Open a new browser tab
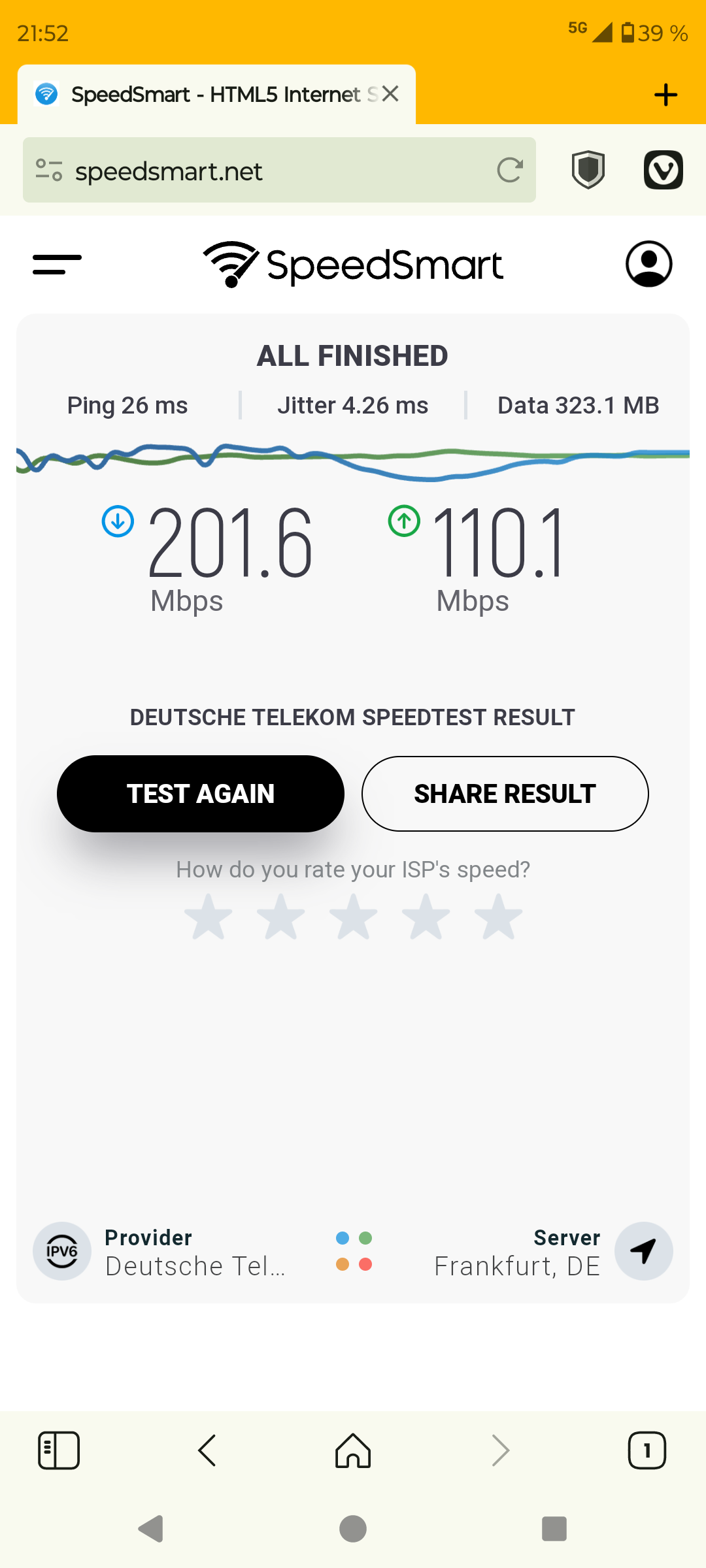The height and width of the screenshot is (1568, 706). [x=665, y=95]
